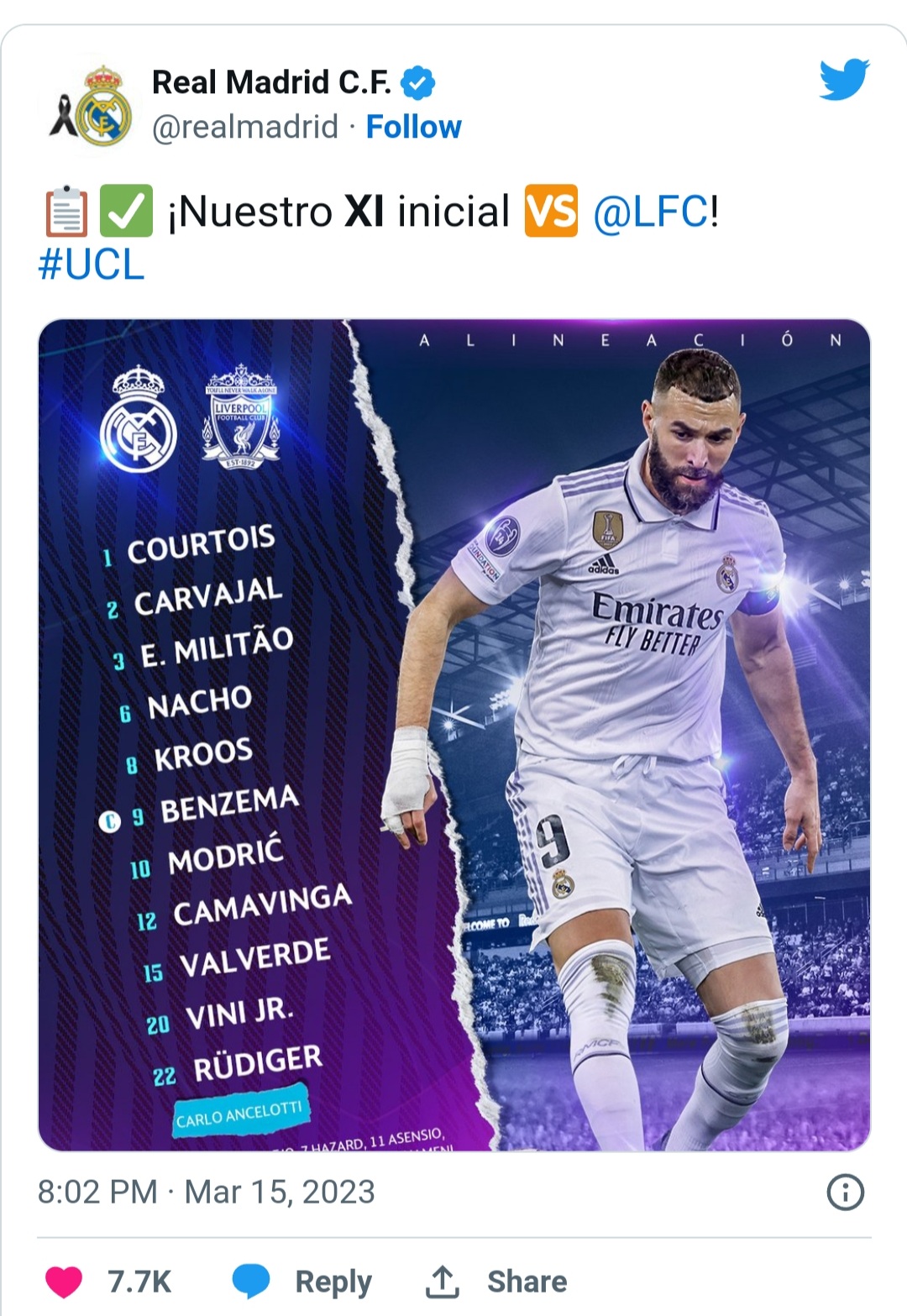Open the @LFC mention link
This screenshot has width=907, height=1316.
[651, 212]
